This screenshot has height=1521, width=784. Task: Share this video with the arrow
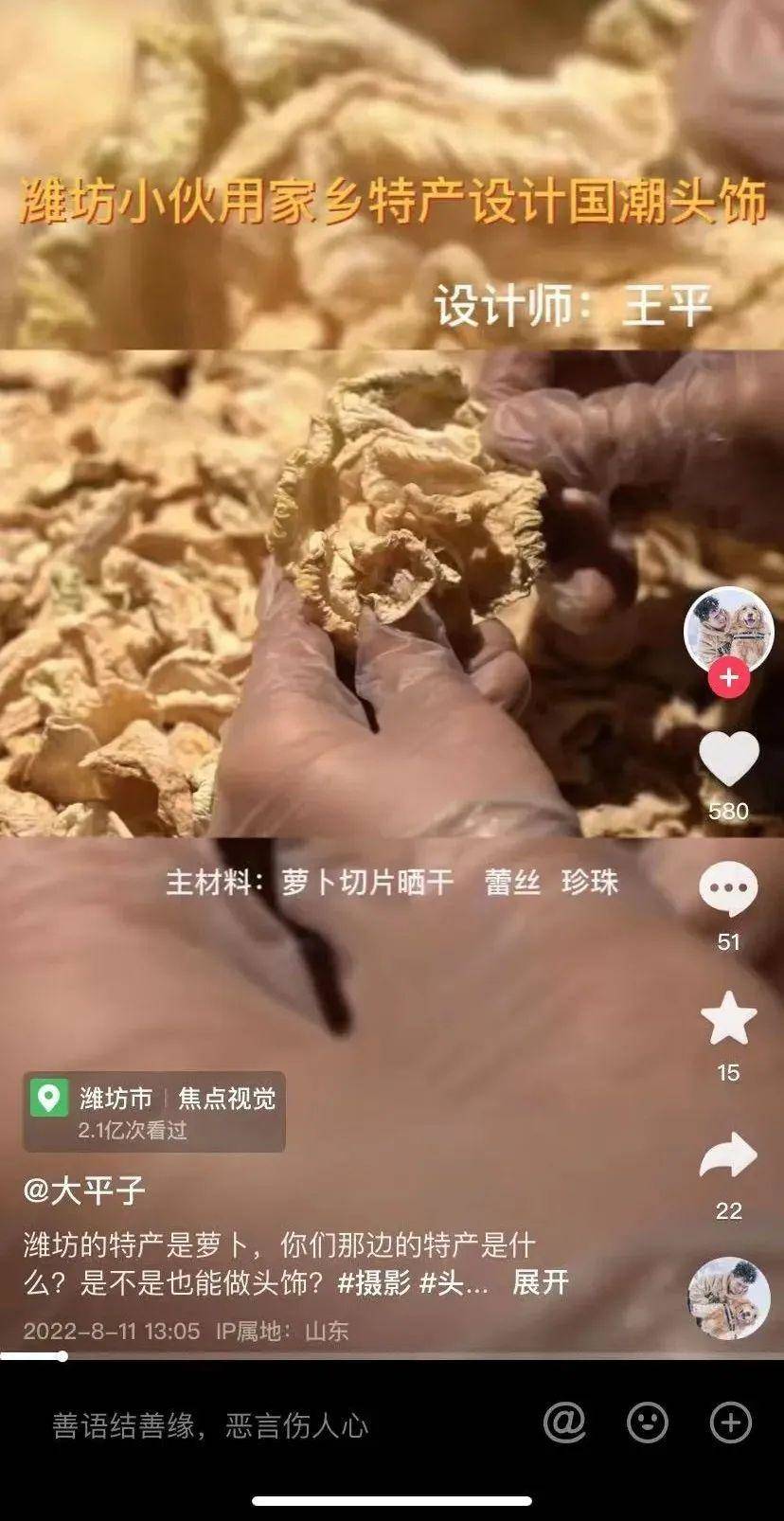(x=728, y=1157)
